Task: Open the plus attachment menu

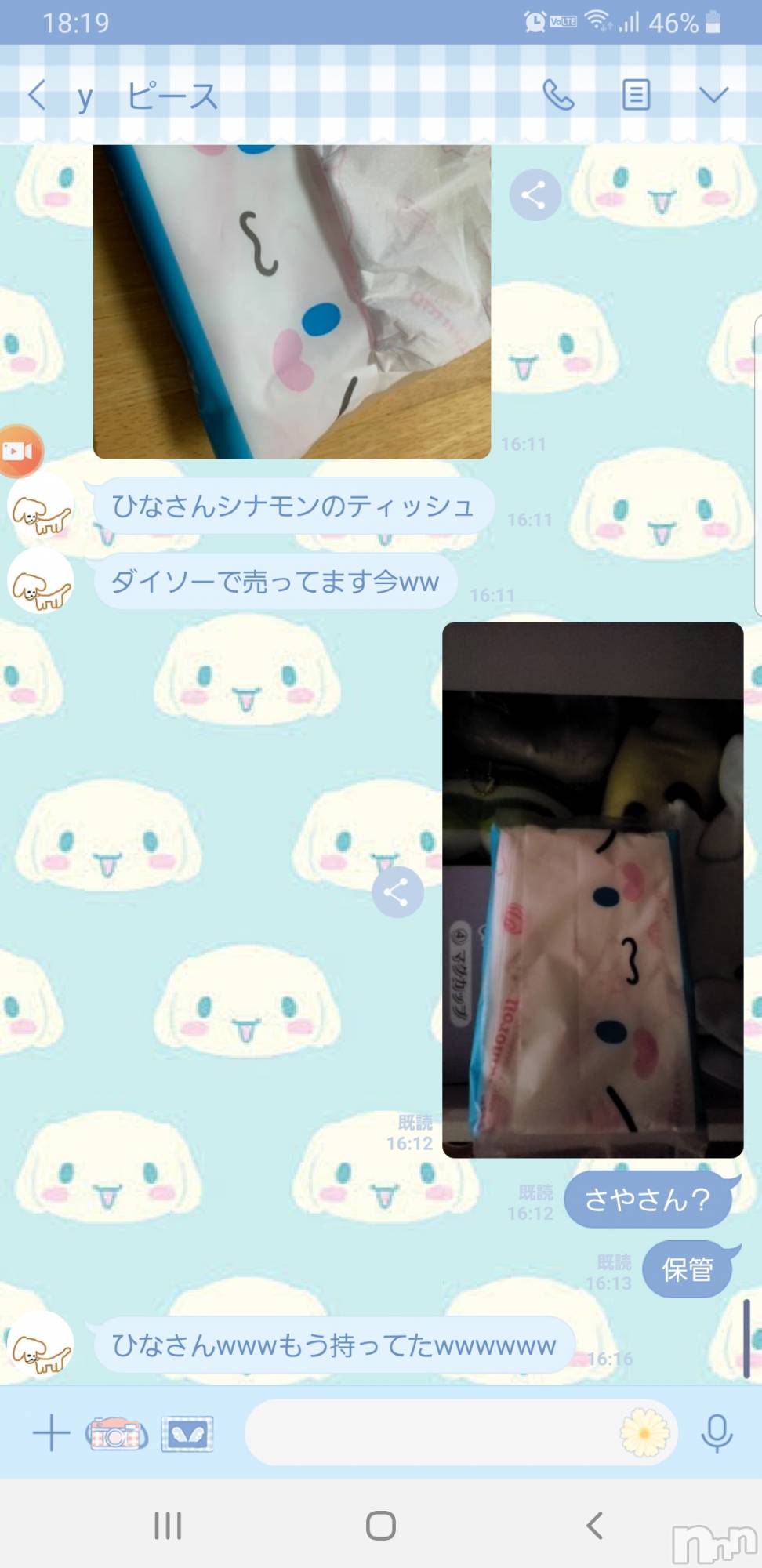Action: click(x=52, y=1433)
